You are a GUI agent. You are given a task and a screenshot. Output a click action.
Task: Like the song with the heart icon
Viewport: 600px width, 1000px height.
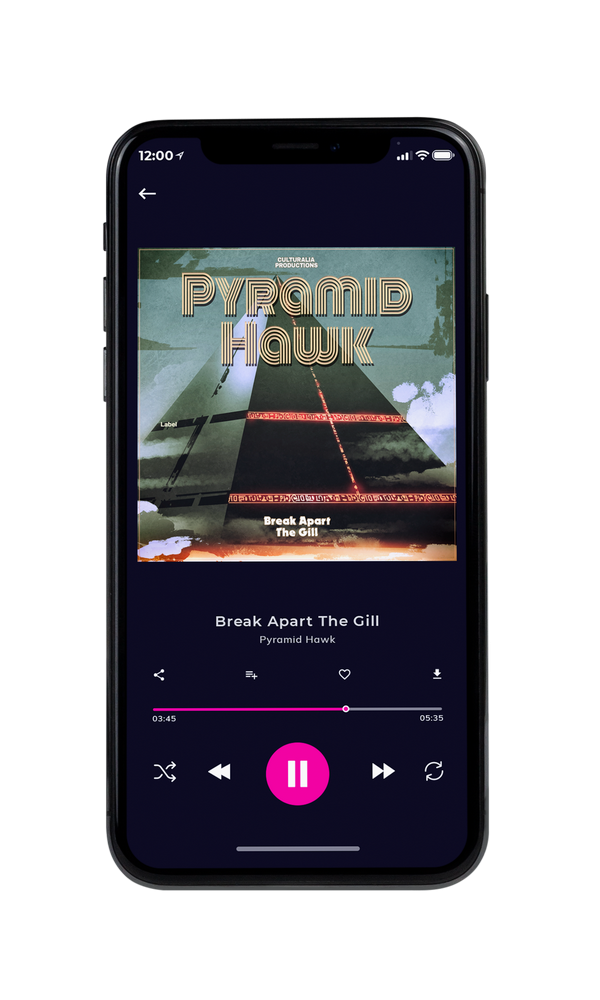[x=344, y=674]
